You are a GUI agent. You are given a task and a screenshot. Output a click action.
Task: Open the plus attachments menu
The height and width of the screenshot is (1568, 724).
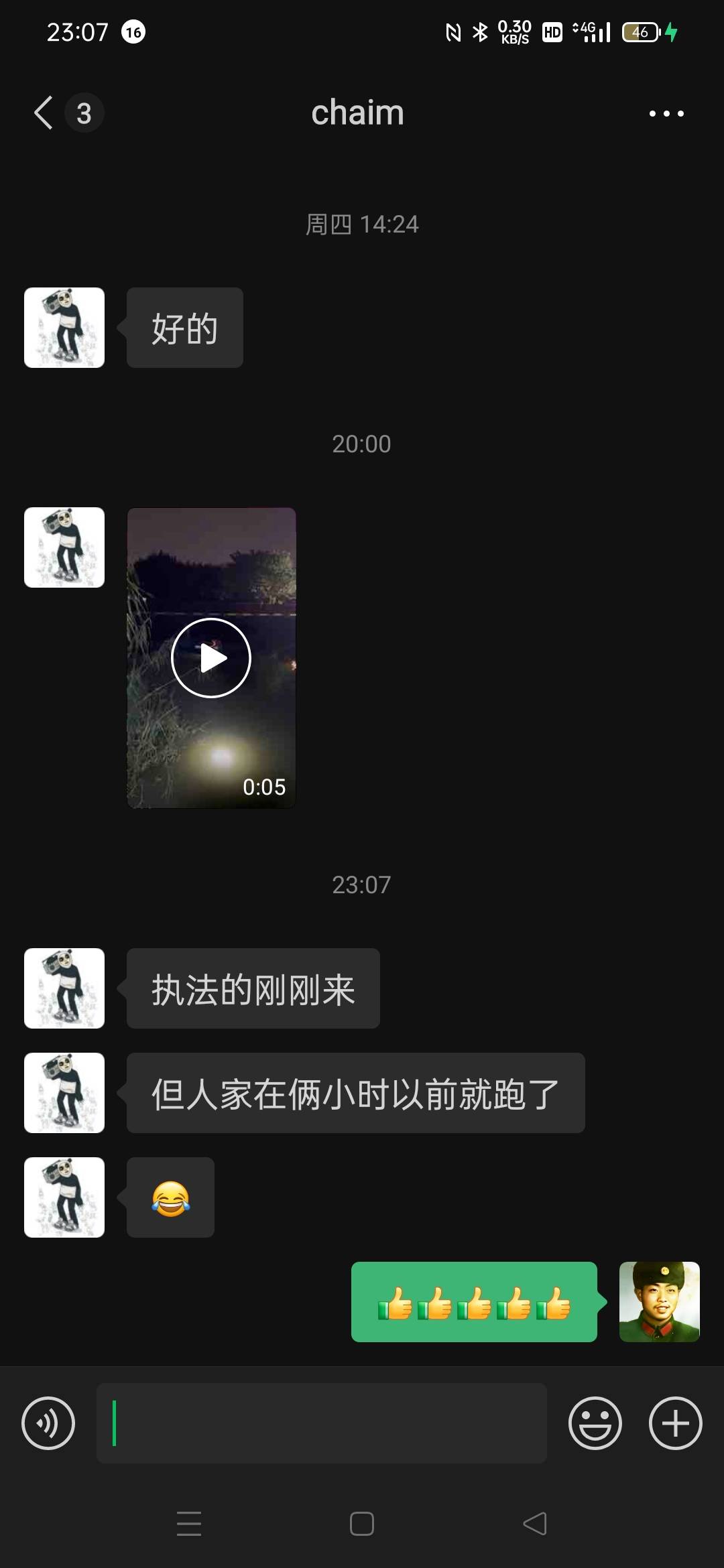tap(676, 1423)
